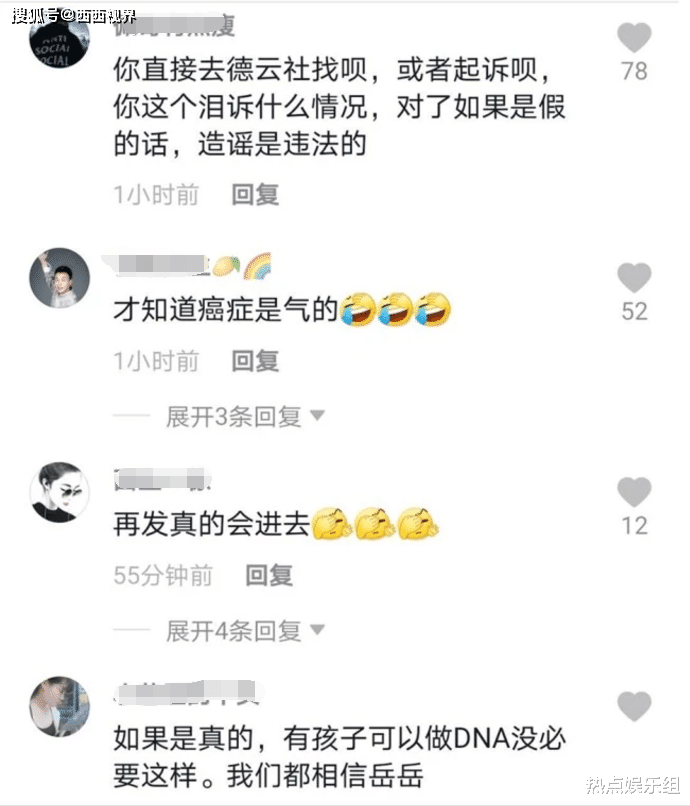Like the comment 才知道癌症是气的
This screenshot has width=690, height=806.
tap(634, 278)
